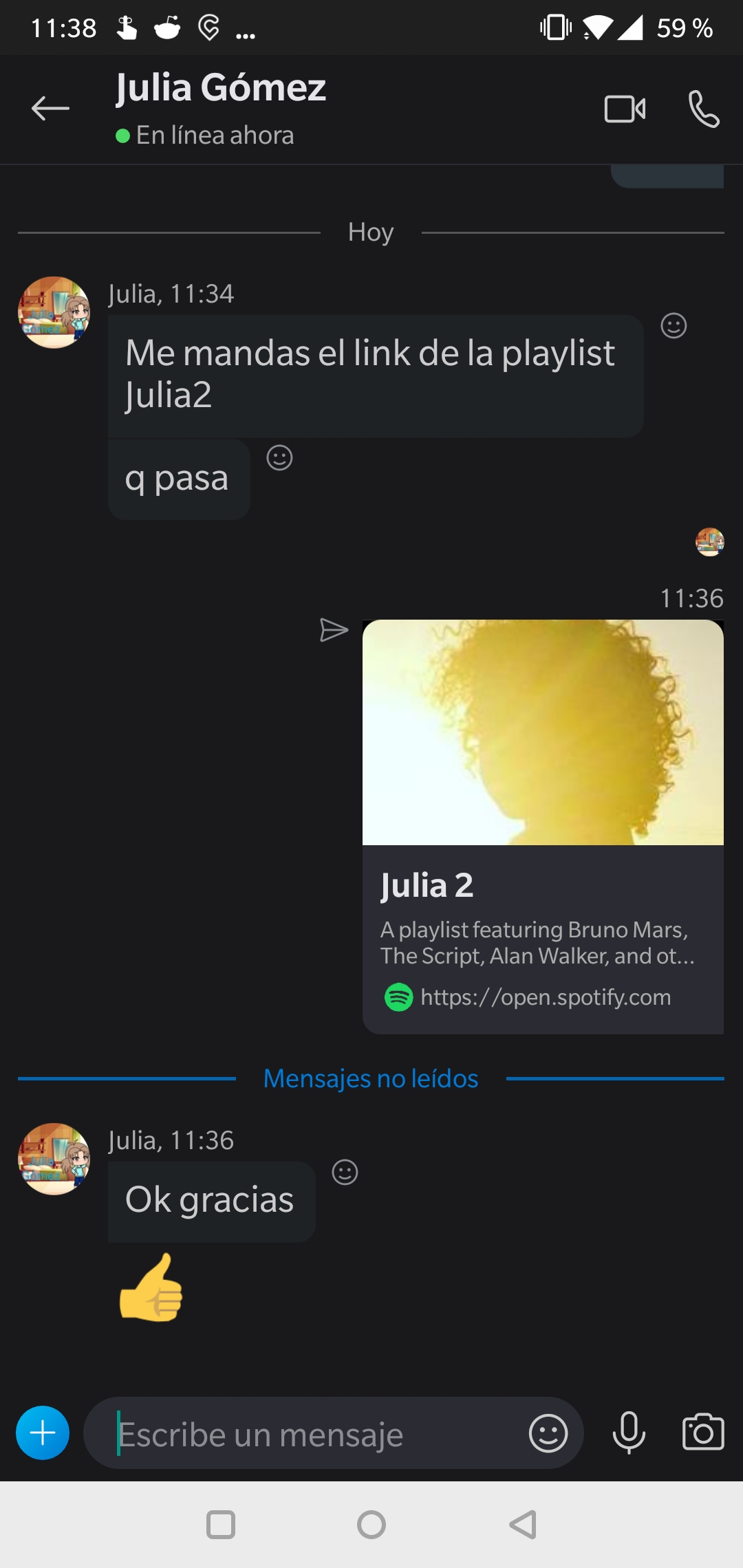
Task: Open the plus attachment menu
Action: [43, 1433]
